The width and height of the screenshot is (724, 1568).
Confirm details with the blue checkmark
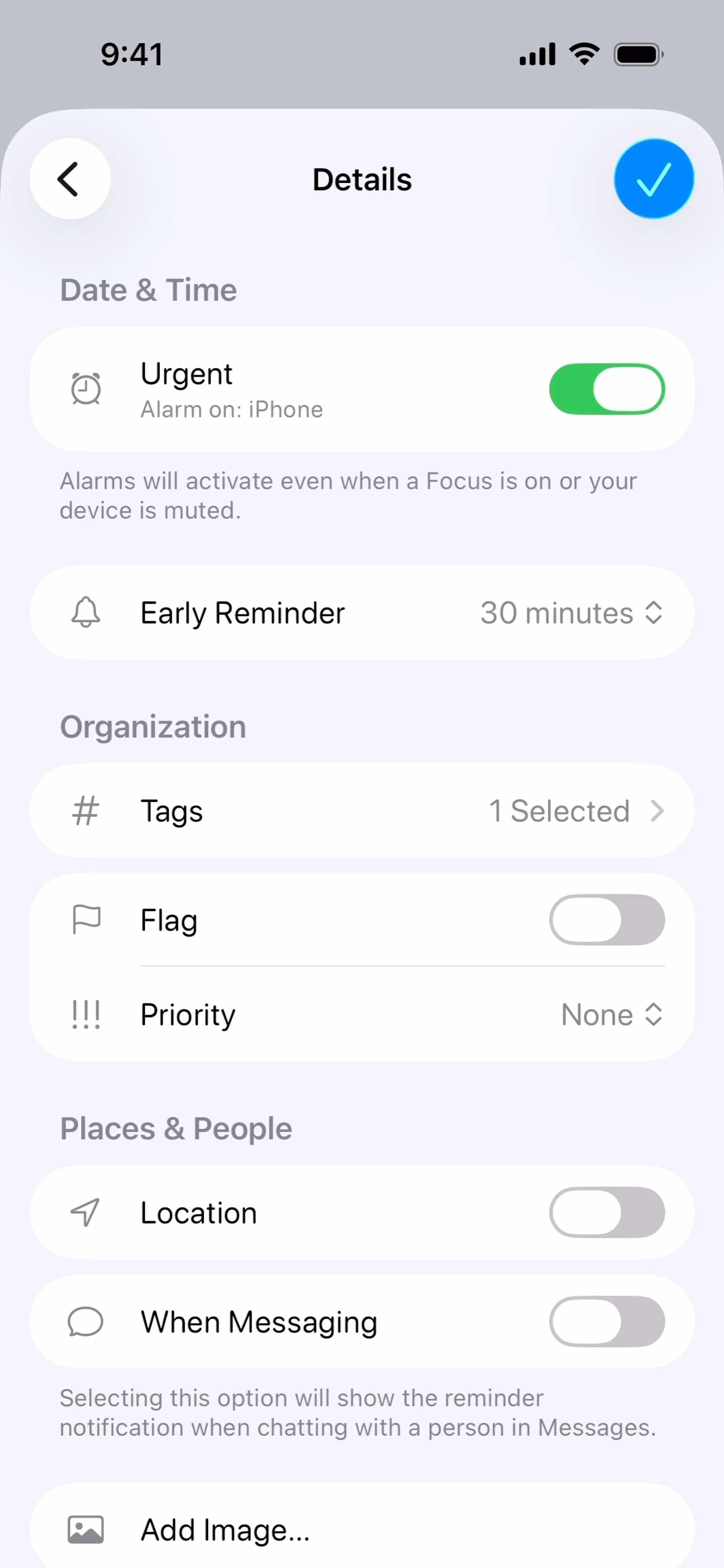point(653,179)
